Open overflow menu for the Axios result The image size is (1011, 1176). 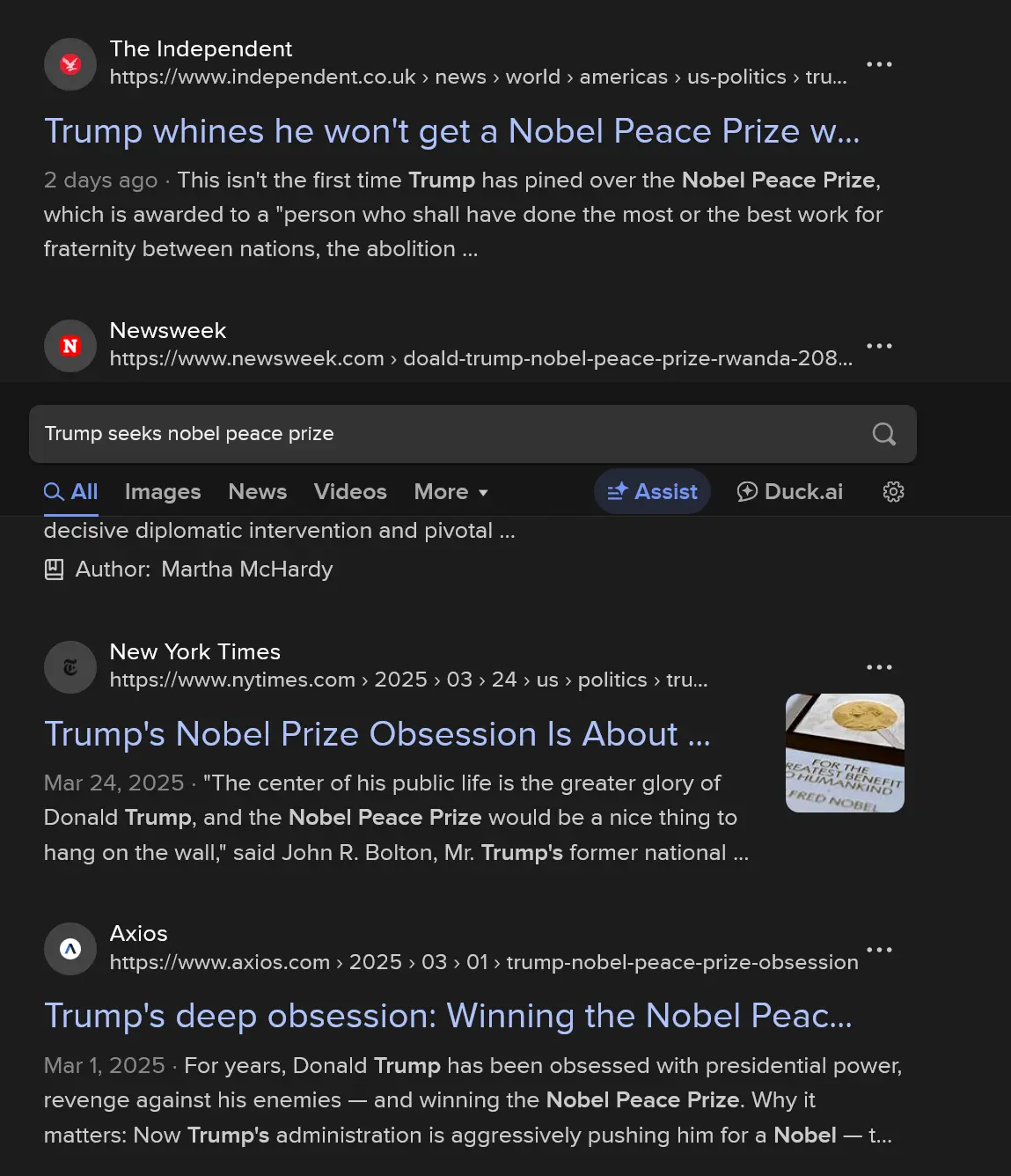point(879,950)
